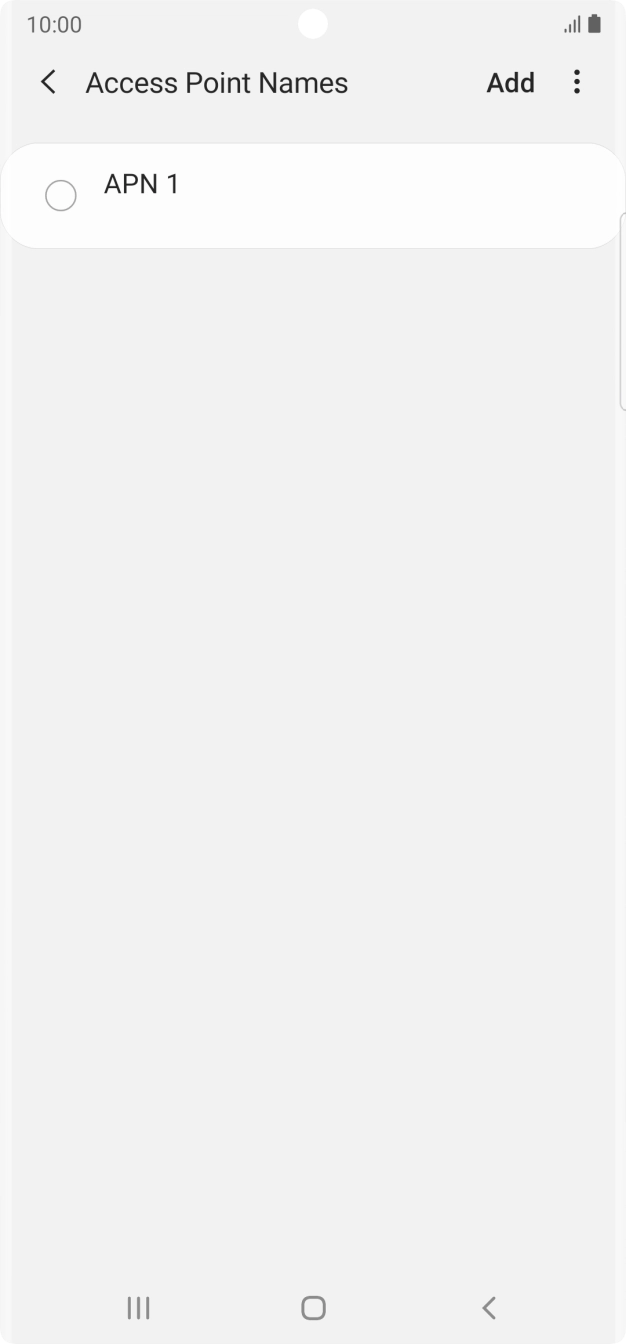
Task: Go to the home screen
Action: pos(313,1307)
